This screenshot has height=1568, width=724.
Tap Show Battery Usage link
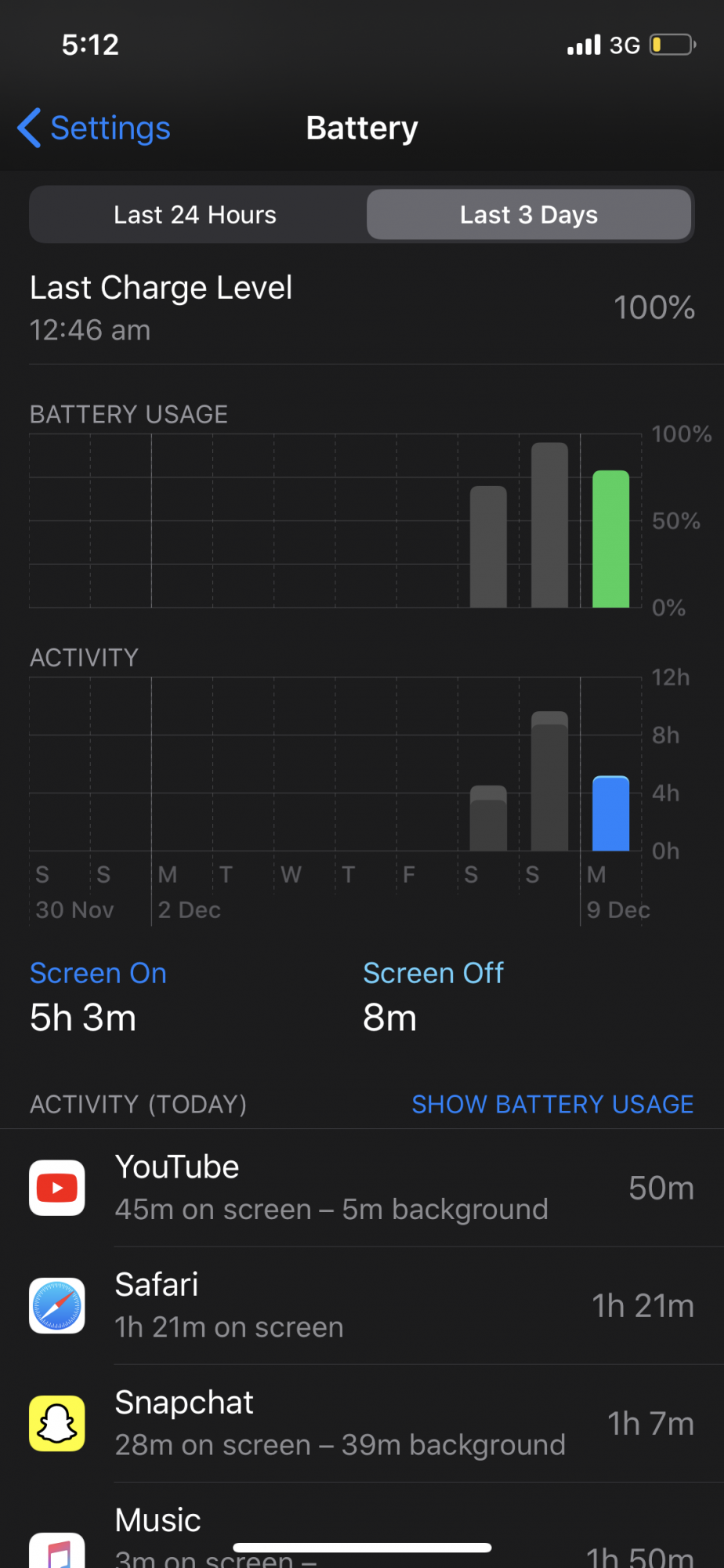pos(552,1104)
